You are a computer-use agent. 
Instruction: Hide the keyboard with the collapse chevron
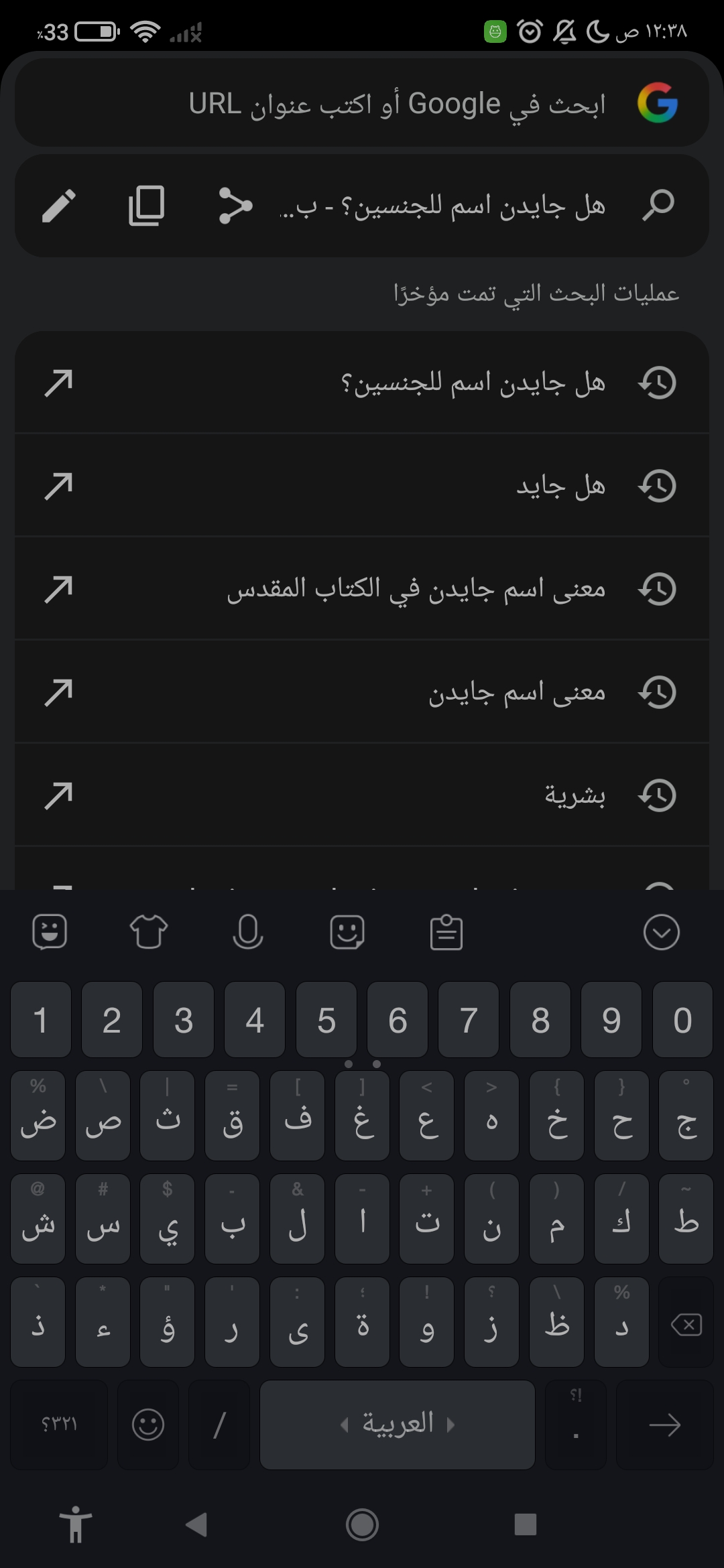(x=661, y=932)
